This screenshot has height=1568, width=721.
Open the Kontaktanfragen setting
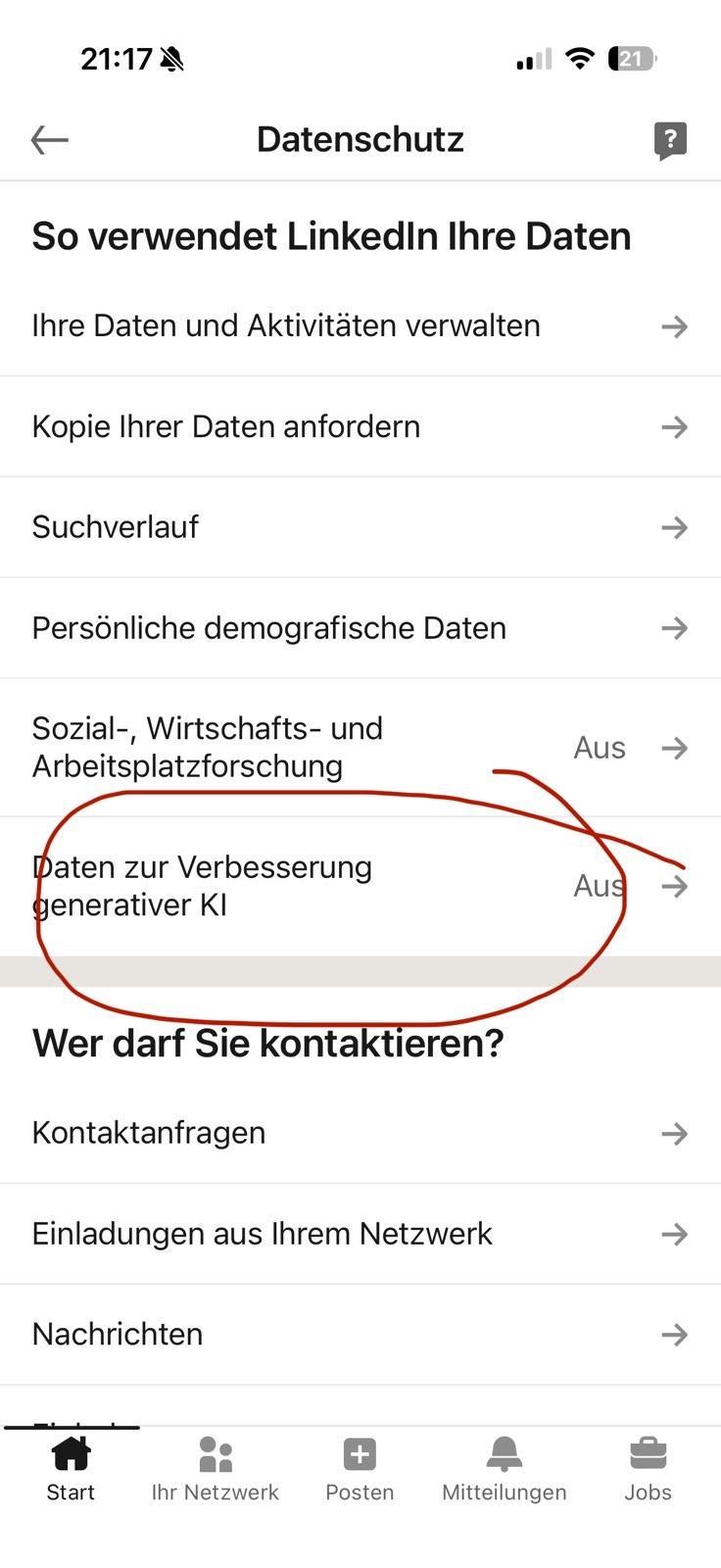[x=360, y=1133]
